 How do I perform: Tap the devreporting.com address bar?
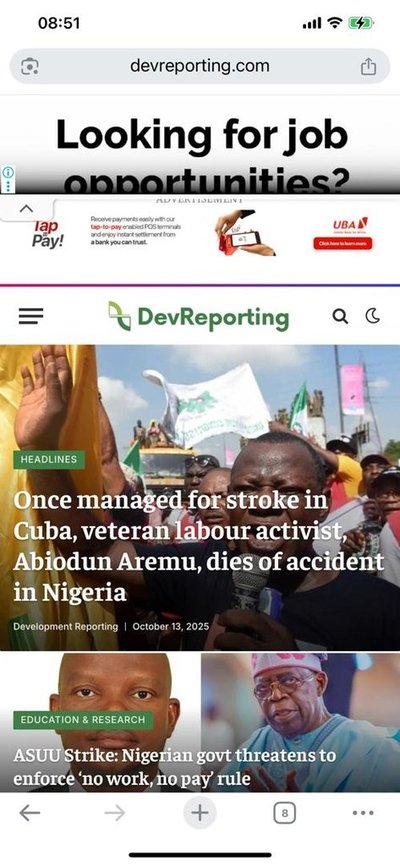click(200, 67)
